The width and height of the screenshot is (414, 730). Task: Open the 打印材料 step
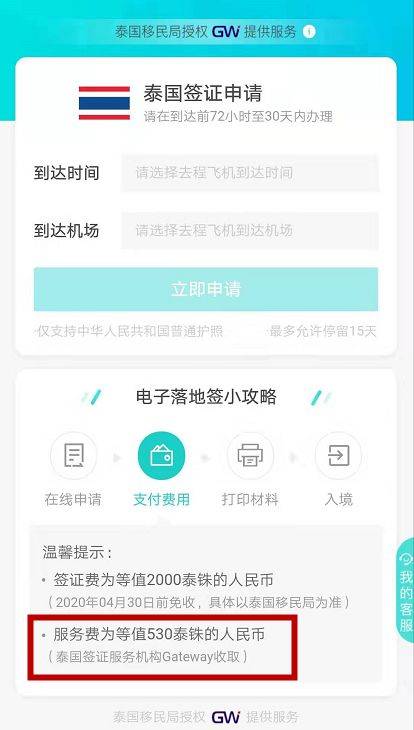pyautogui.click(x=250, y=469)
